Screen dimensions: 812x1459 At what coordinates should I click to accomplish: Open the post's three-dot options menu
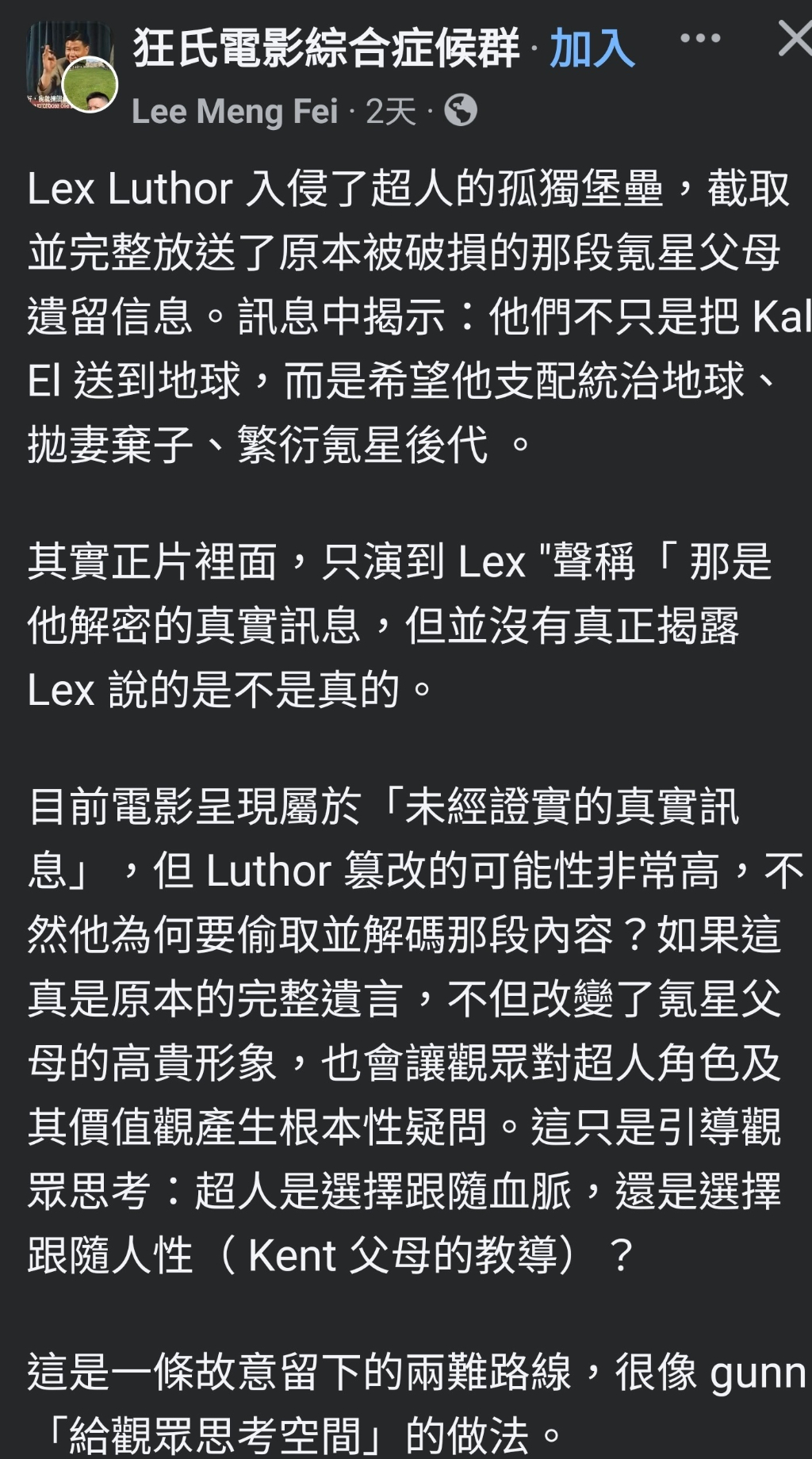(700, 38)
